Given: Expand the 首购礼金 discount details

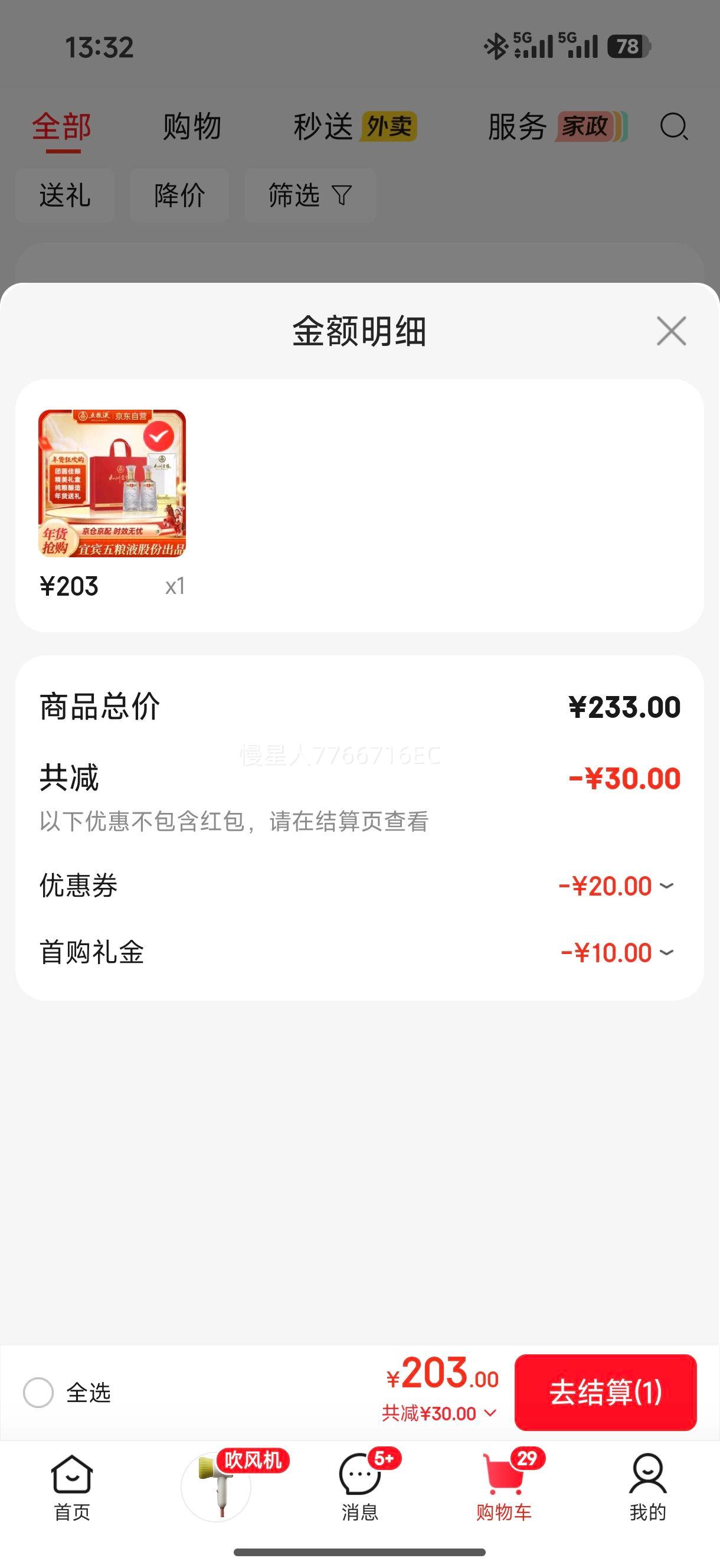Looking at the screenshot, I should [666, 953].
